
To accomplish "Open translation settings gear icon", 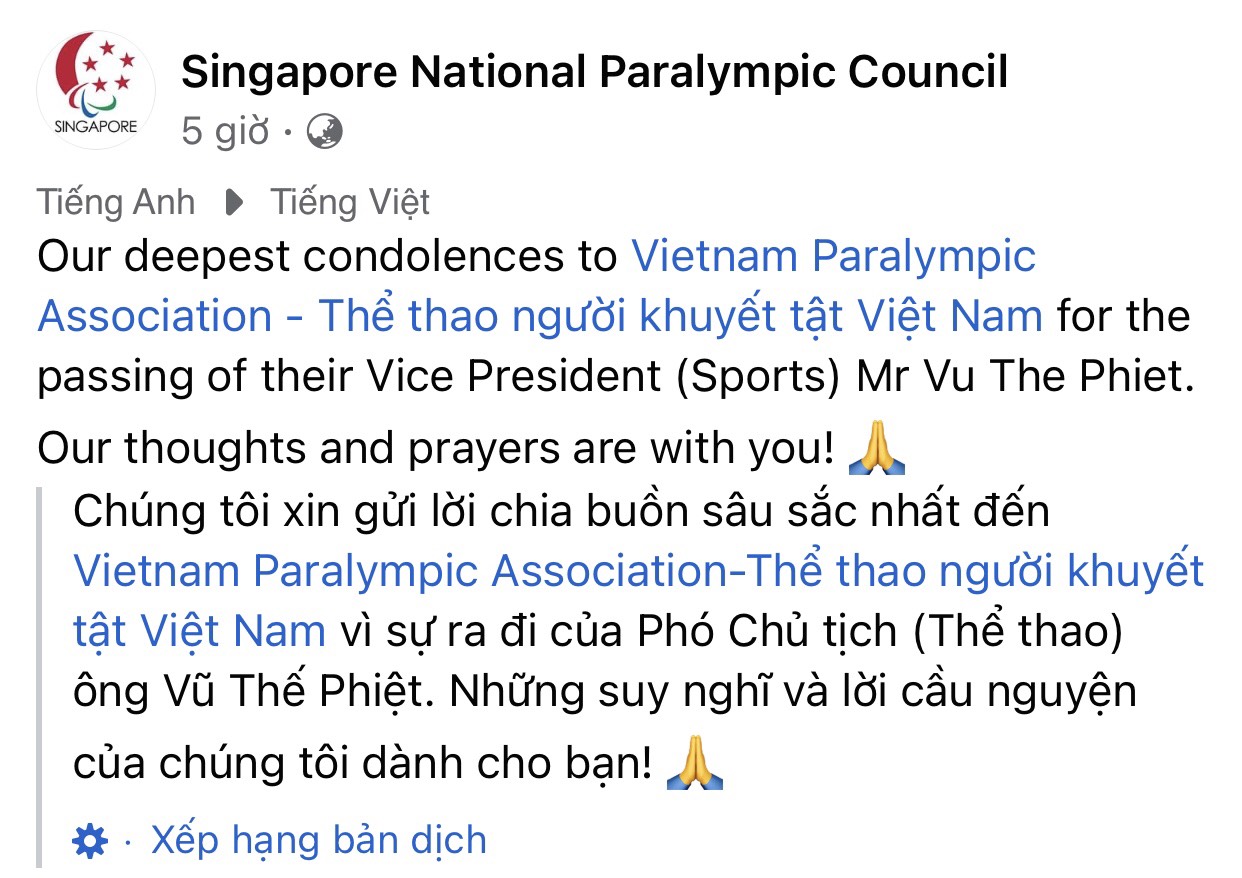I will [90, 843].
